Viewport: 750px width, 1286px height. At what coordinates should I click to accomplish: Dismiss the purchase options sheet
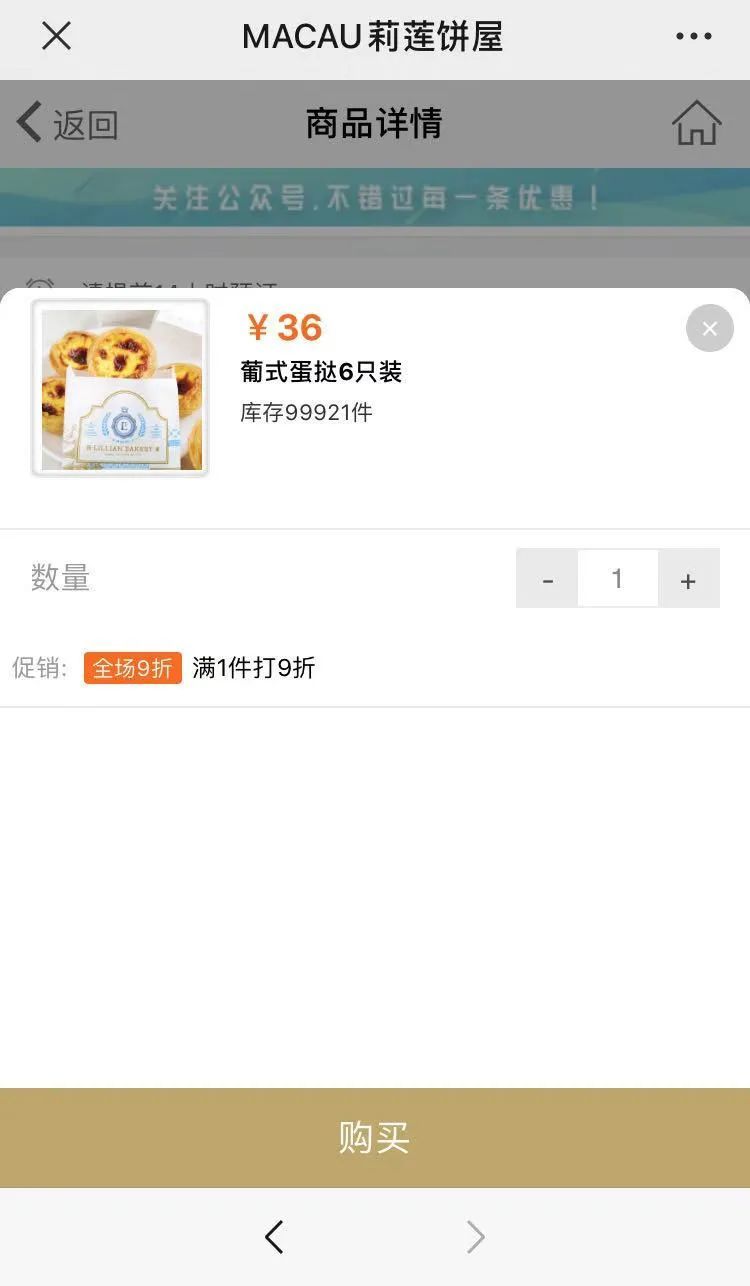[x=709, y=328]
